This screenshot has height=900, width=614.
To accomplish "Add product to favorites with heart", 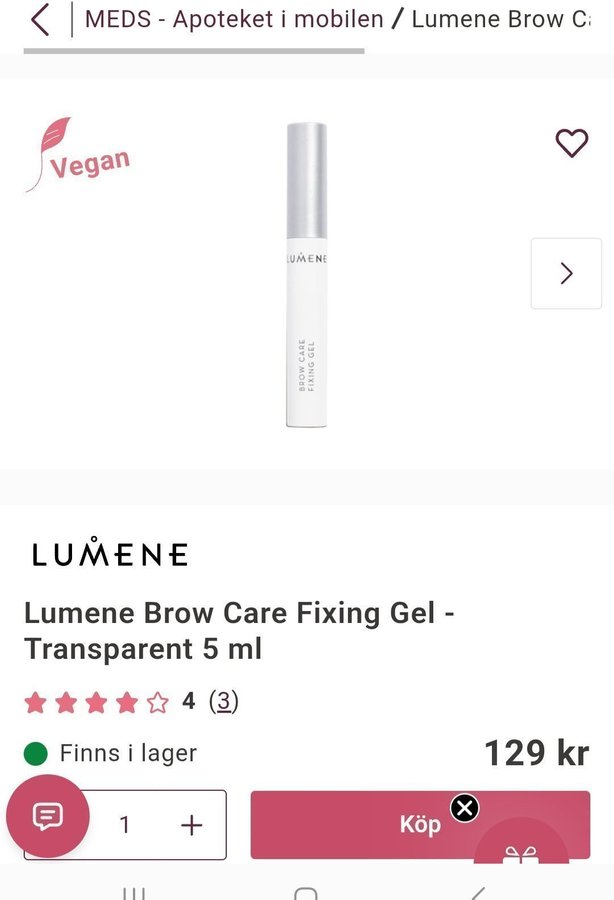I will click(x=571, y=143).
